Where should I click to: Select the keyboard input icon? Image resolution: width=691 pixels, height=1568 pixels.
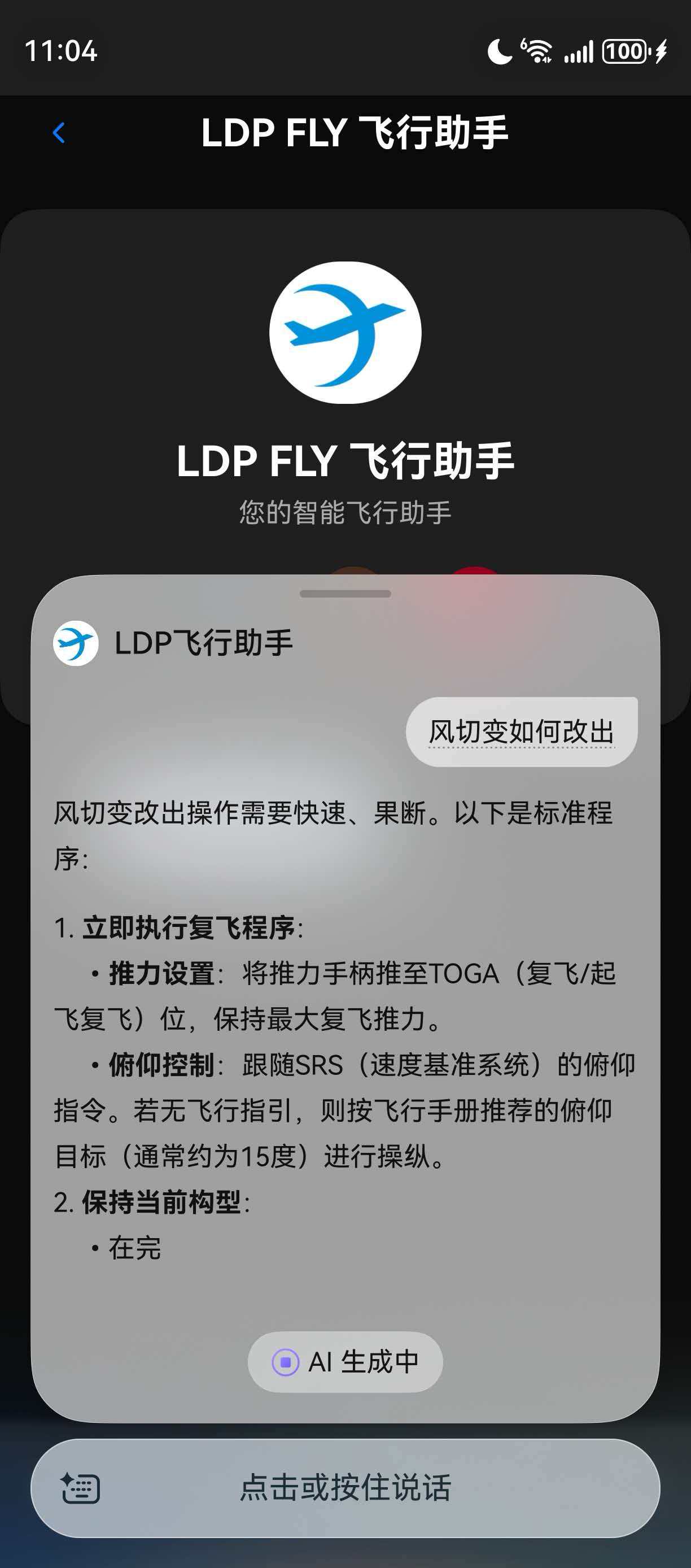click(x=82, y=1487)
